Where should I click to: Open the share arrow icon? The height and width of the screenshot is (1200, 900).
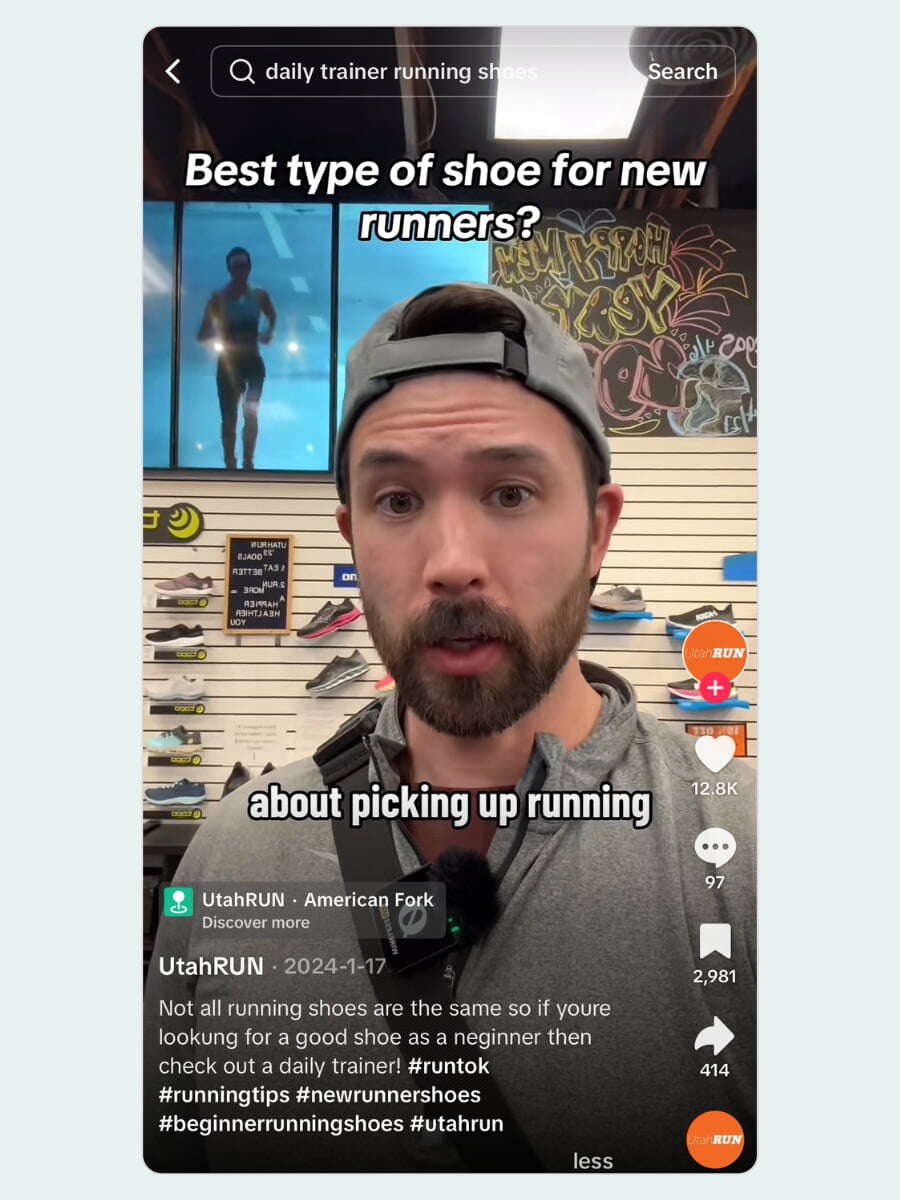coord(714,1035)
